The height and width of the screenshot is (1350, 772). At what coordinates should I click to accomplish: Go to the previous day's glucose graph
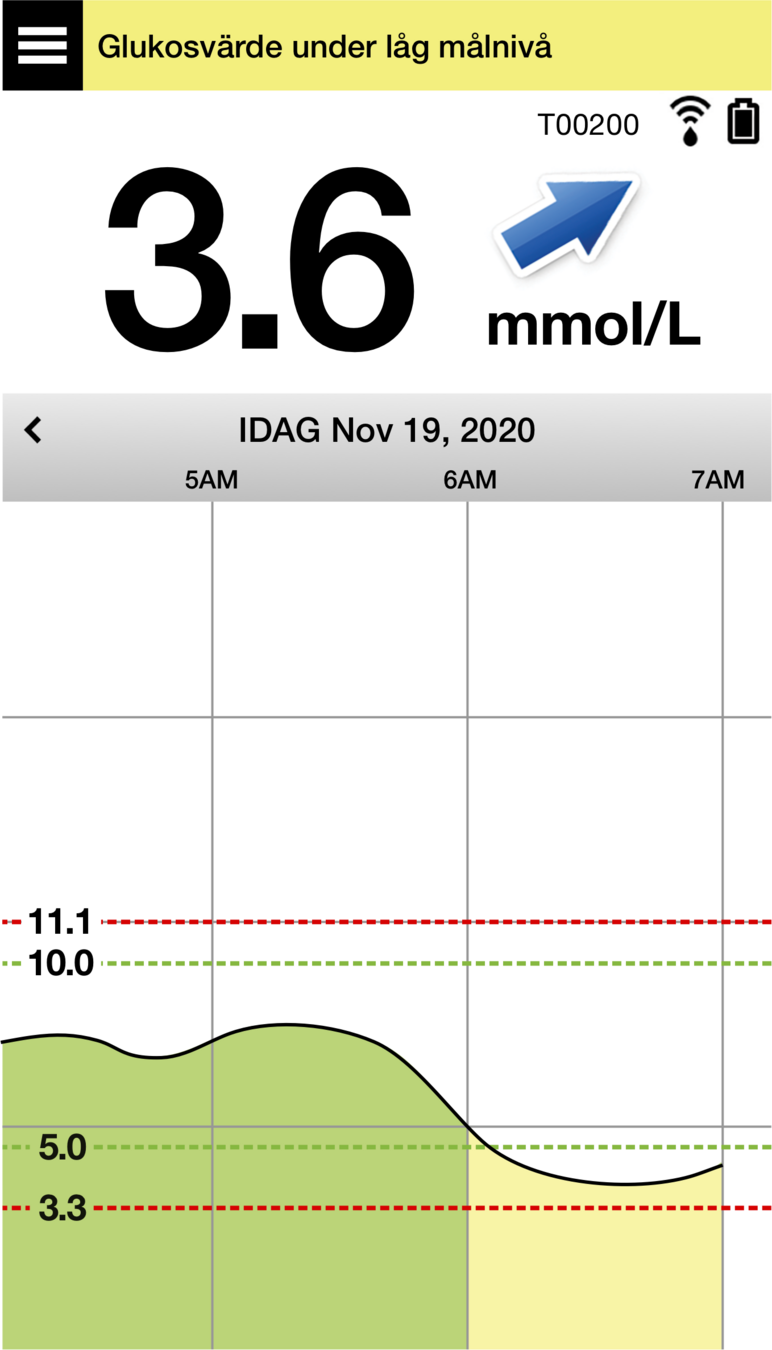[x=34, y=431]
